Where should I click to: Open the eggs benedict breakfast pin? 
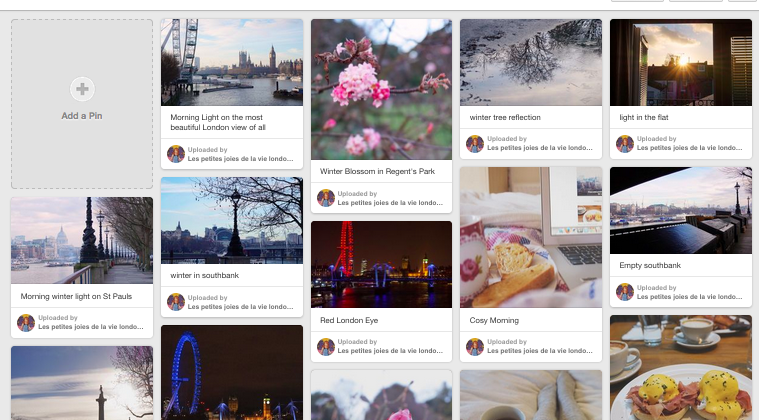click(x=680, y=368)
